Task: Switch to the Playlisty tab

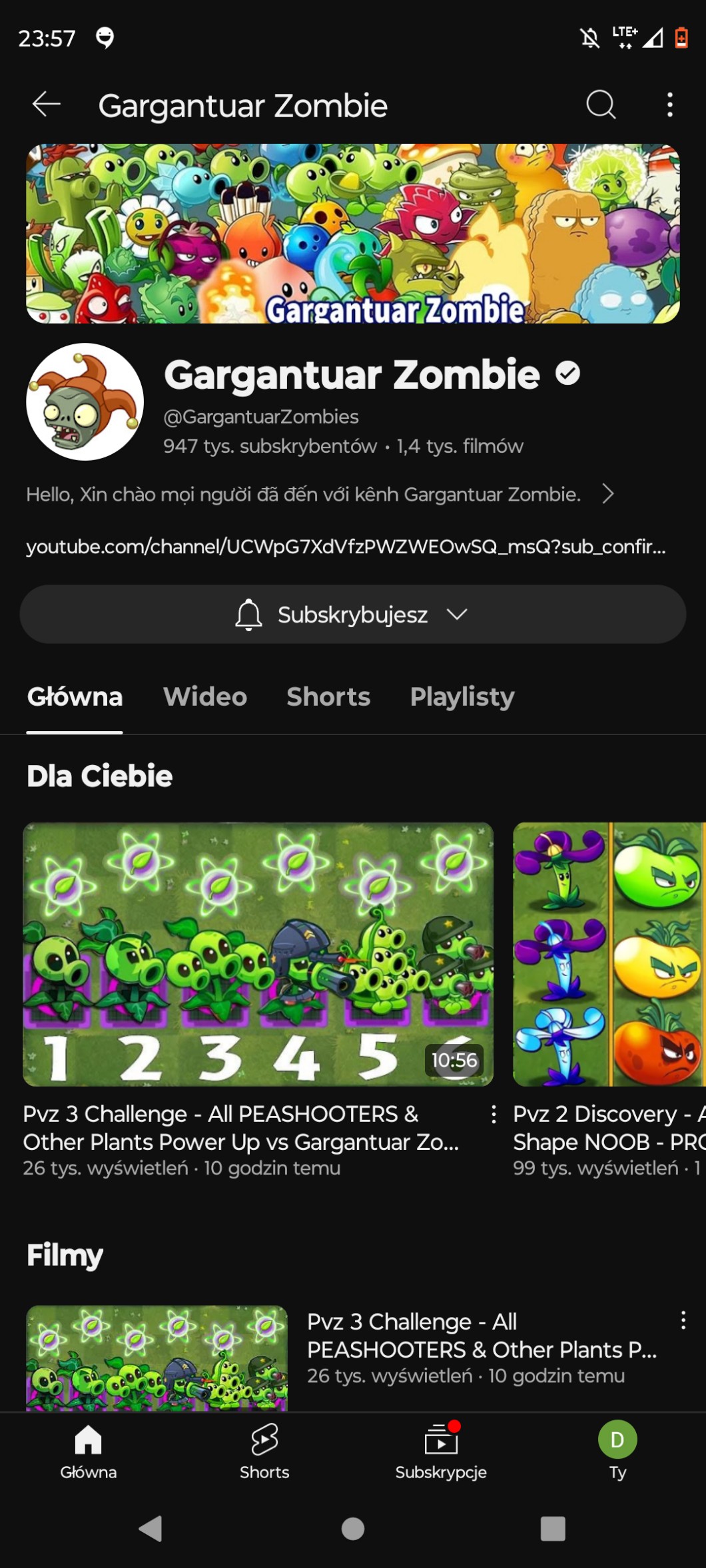Action: 462,696
